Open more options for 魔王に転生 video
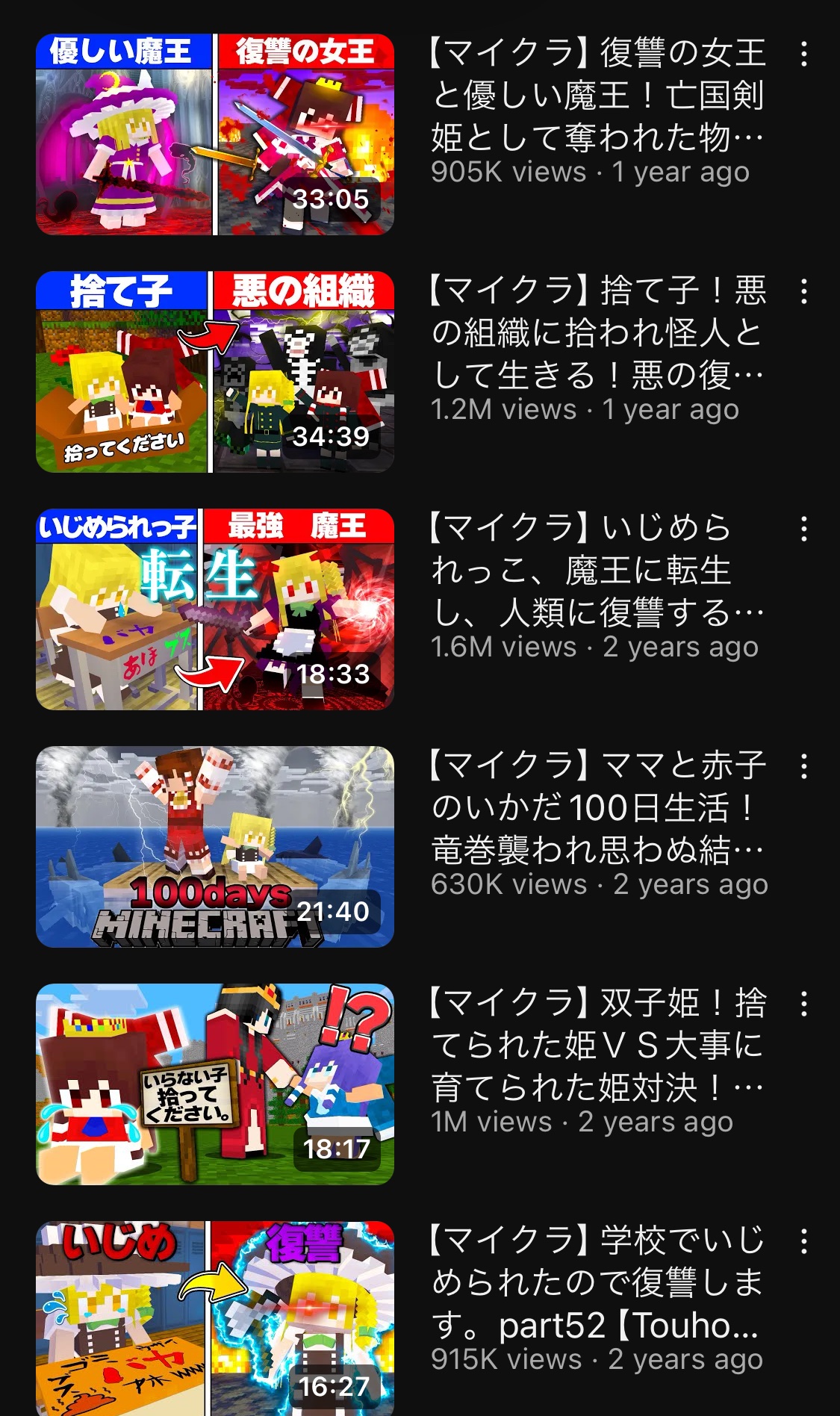The image size is (840, 1416). (803, 530)
